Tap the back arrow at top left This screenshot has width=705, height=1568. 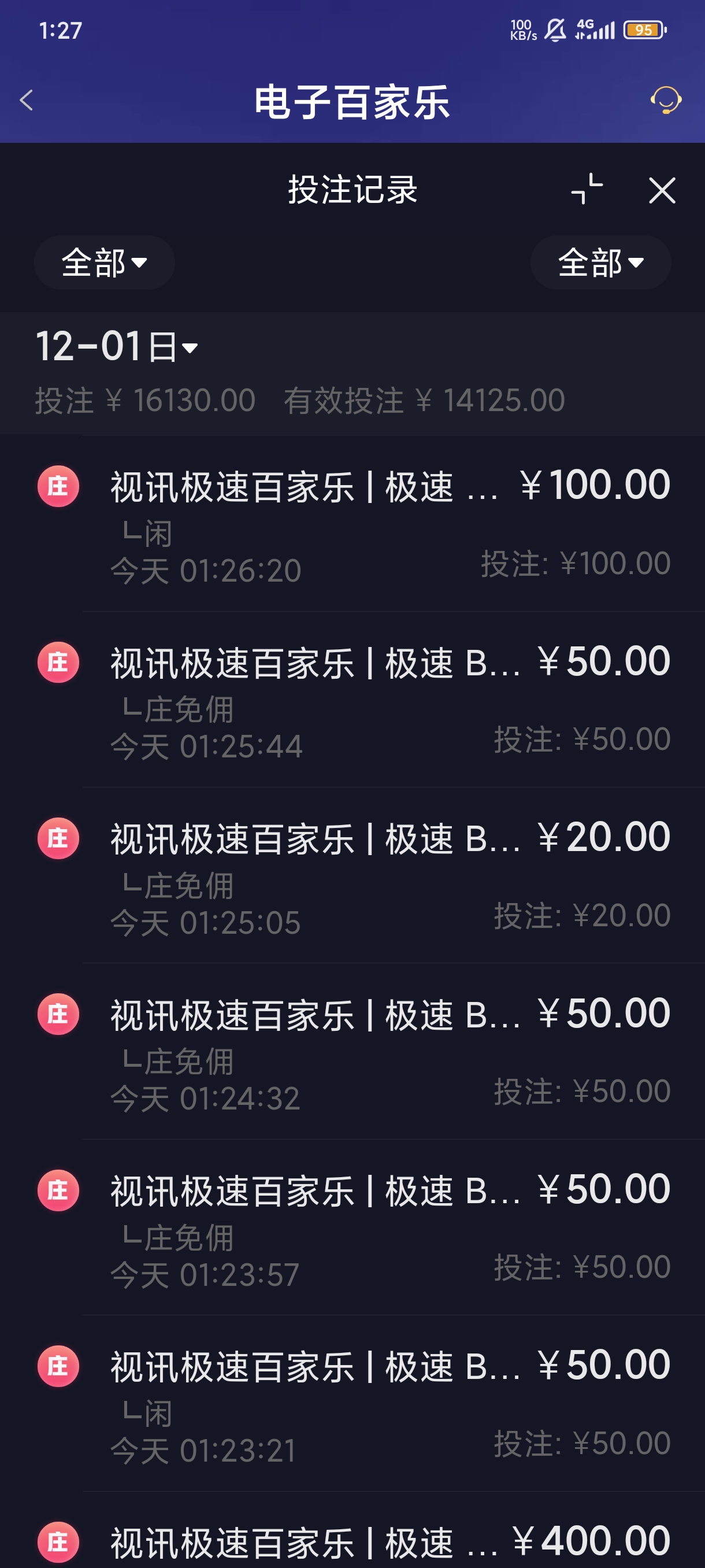25,100
